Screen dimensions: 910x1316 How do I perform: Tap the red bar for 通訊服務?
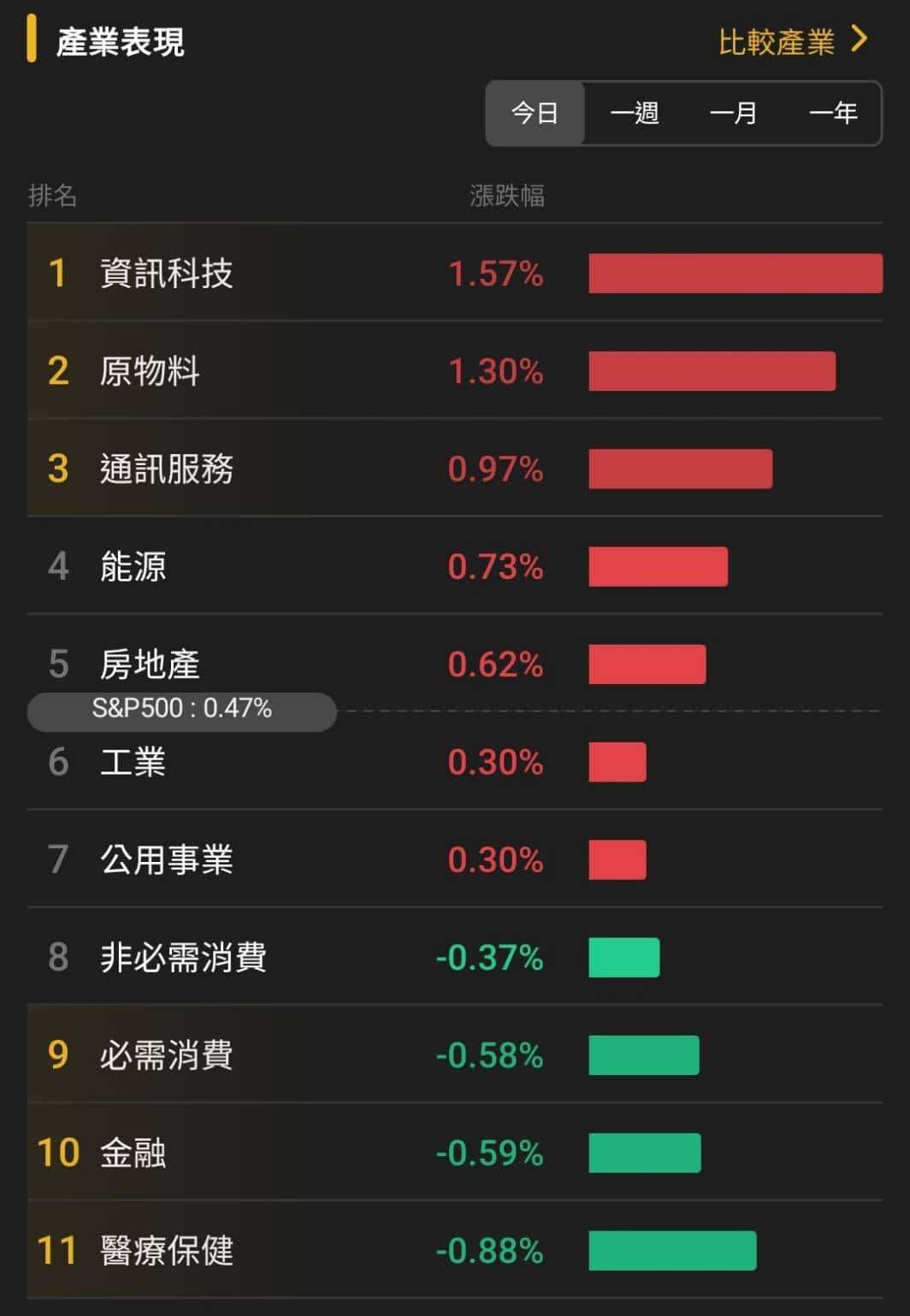[x=678, y=469]
